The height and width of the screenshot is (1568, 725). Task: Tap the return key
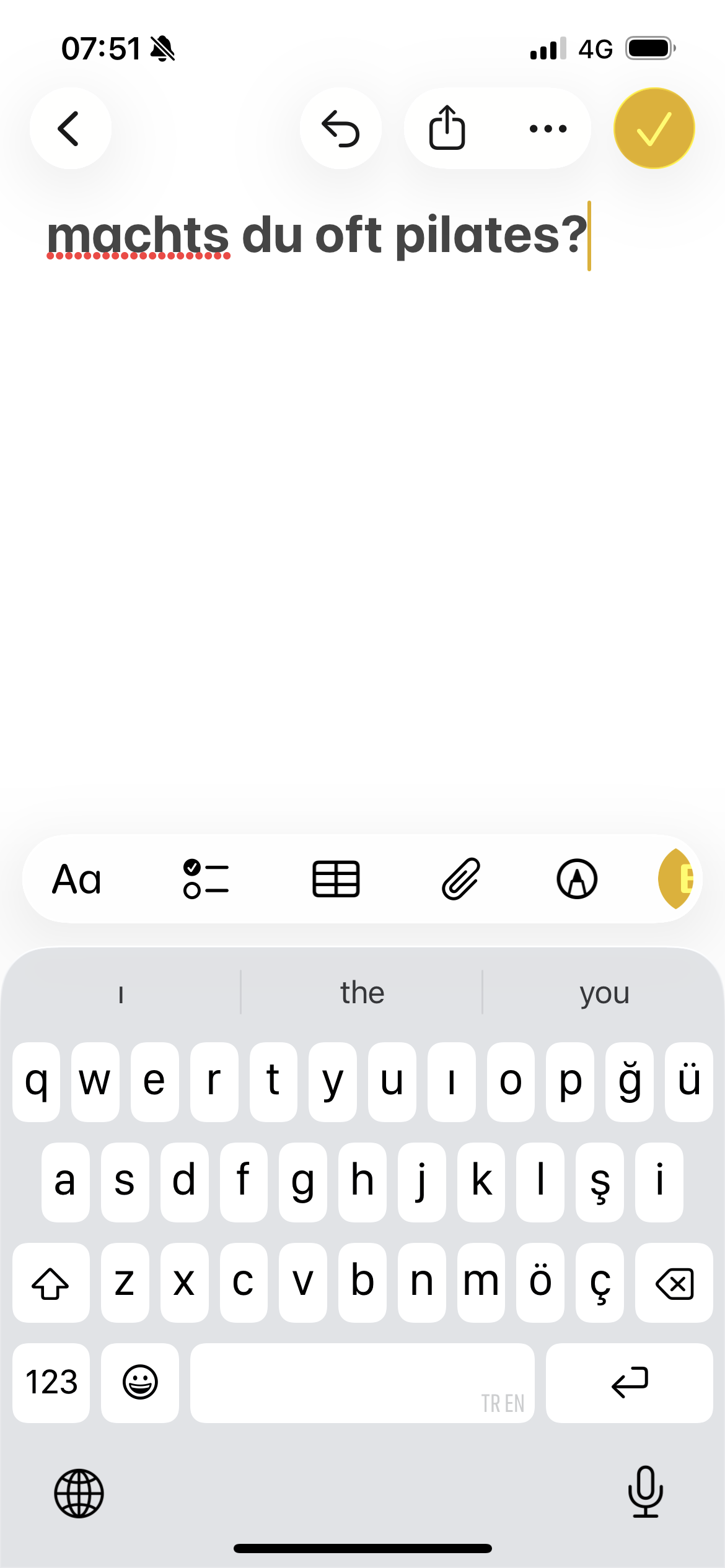point(629,1382)
